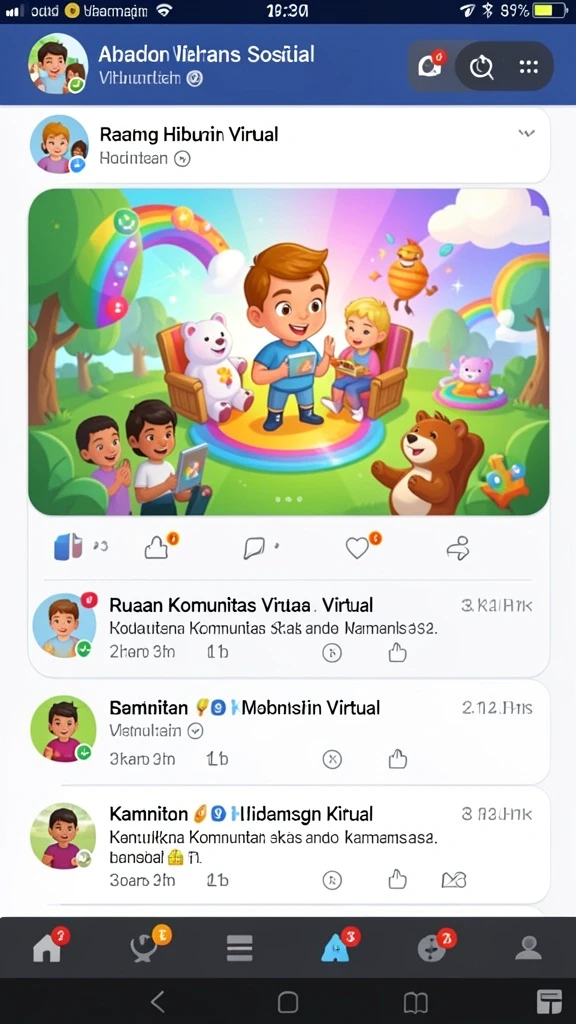Switch to the Home tab
Image resolution: width=576 pixels, height=1024 pixels.
[47, 946]
